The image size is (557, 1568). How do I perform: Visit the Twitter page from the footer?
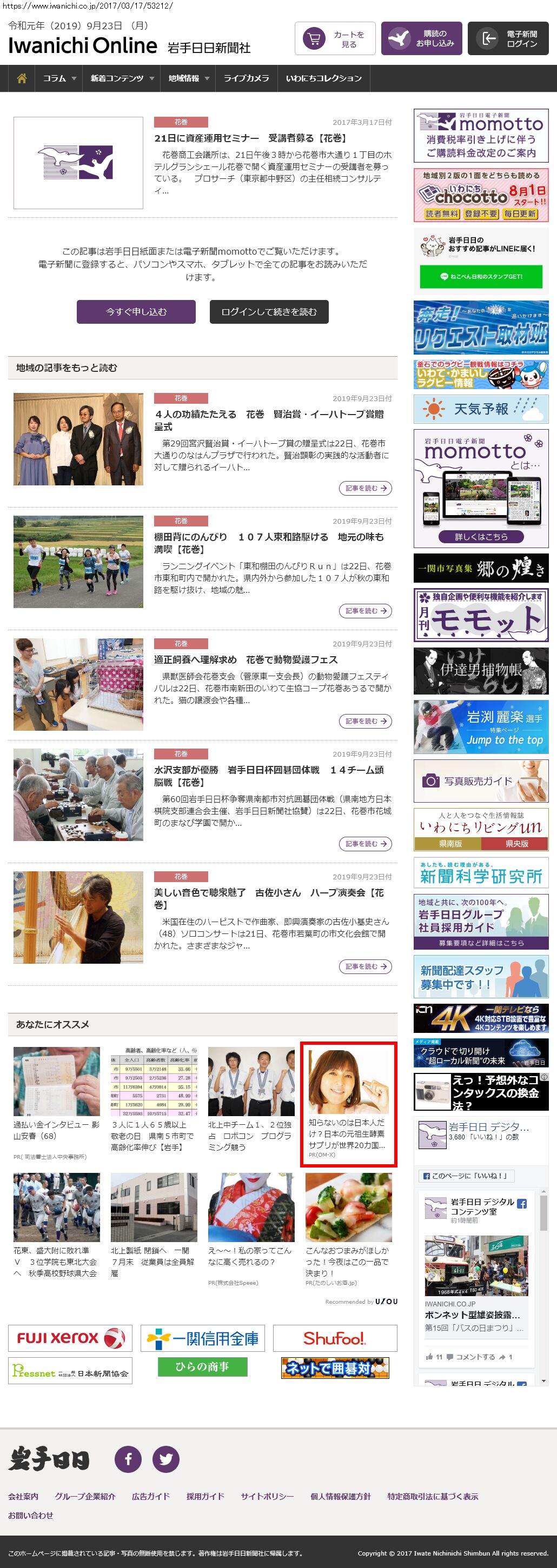point(165,1459)
